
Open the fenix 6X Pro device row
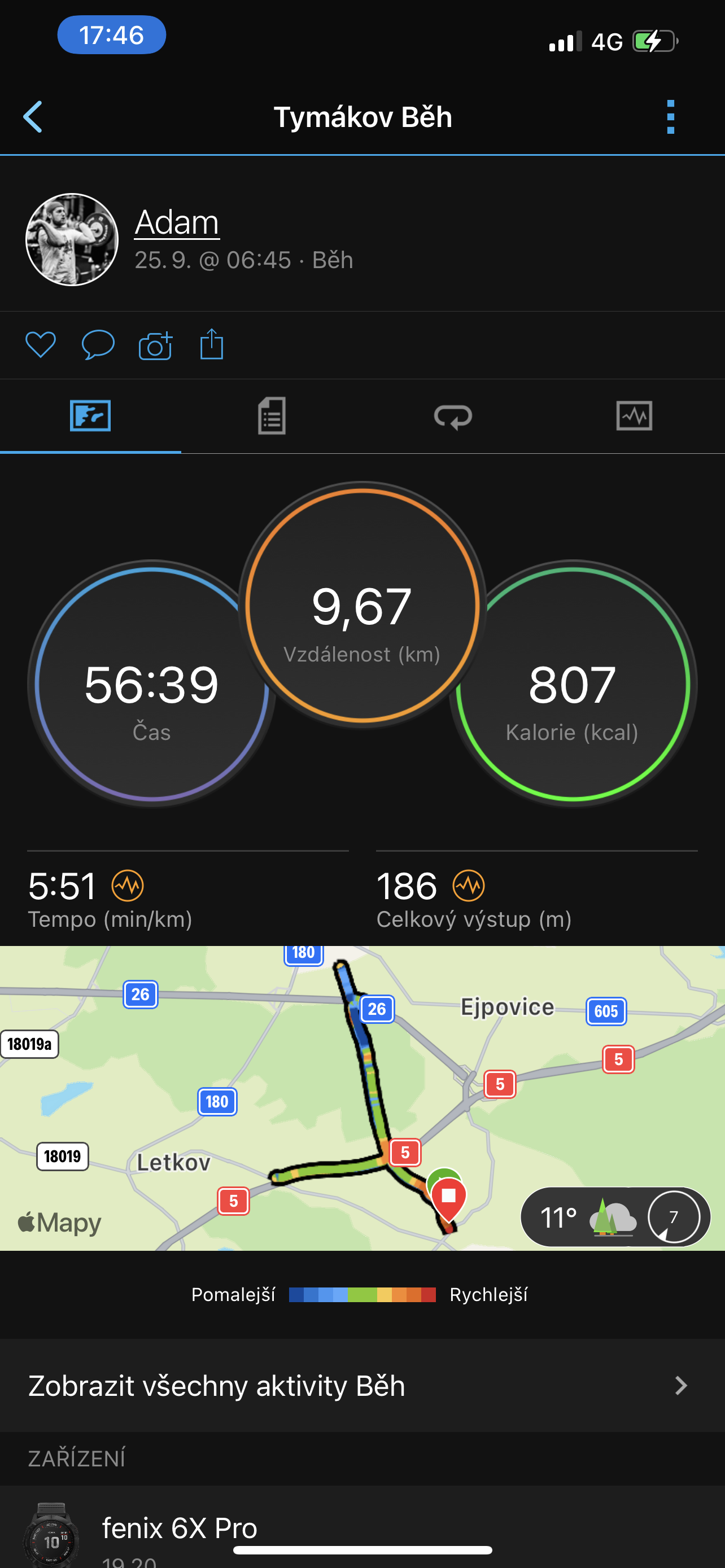pos(362,1527)
